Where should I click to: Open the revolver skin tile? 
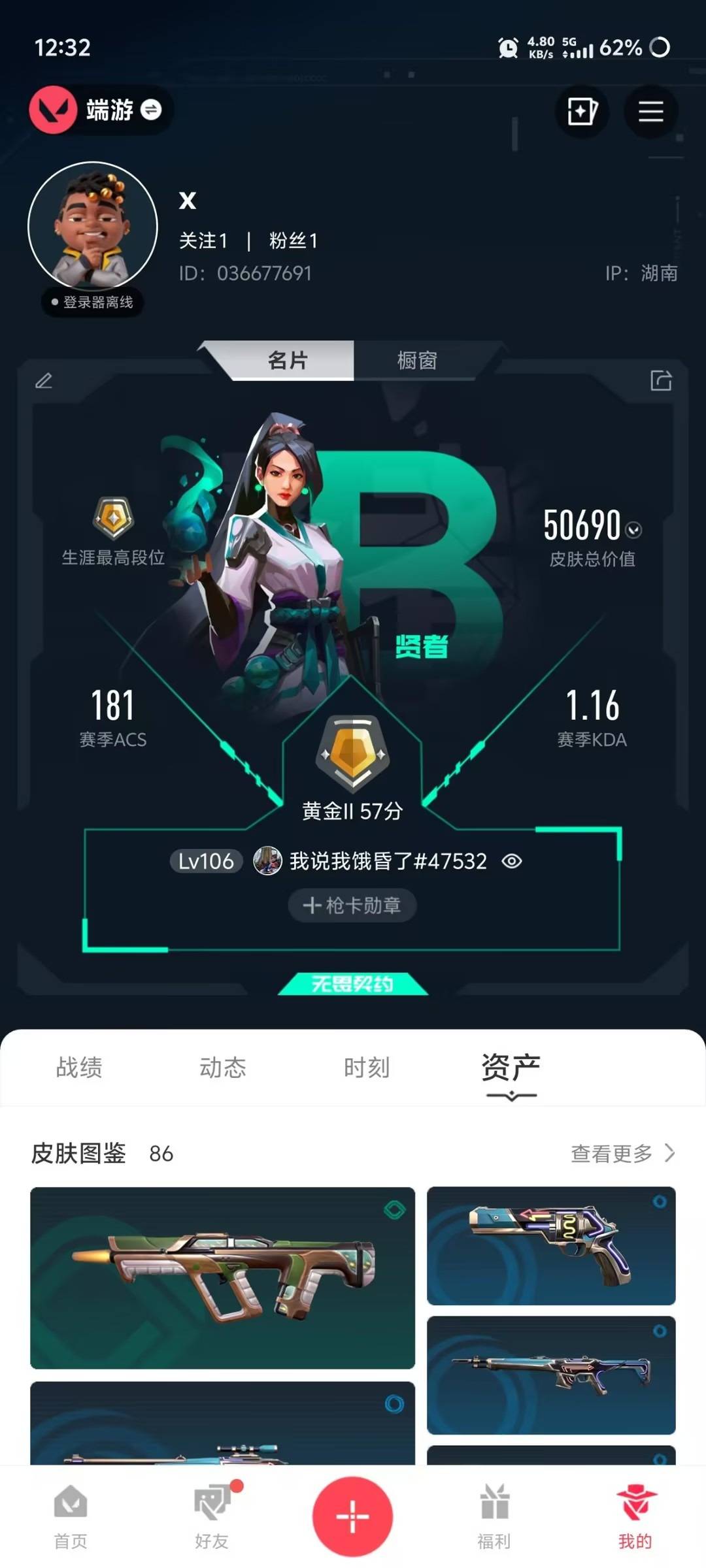551,1246
